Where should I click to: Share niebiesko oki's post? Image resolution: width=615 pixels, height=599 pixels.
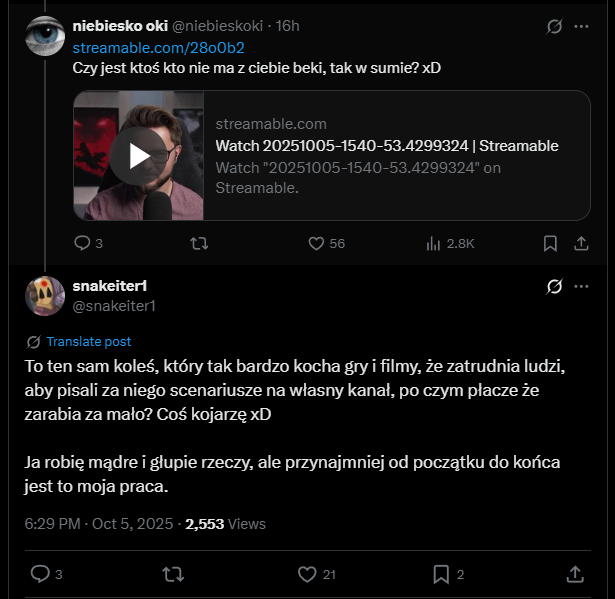point(581,243)
